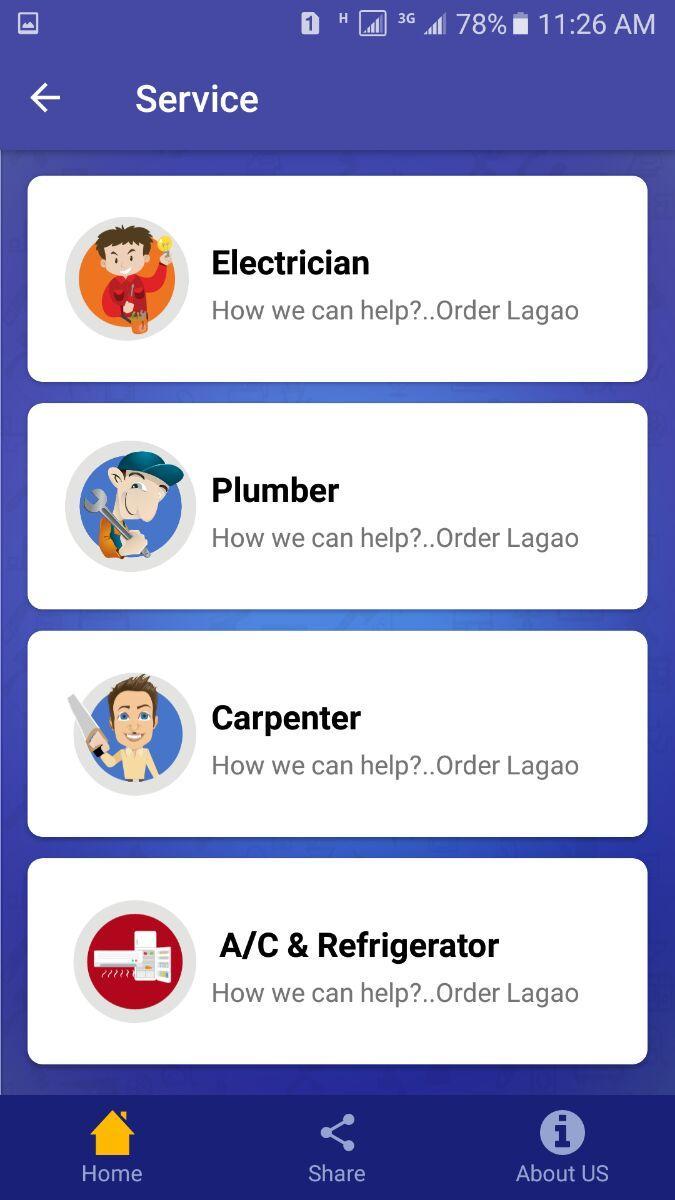Open the Electrician service card
This screenshot has width=675, height=1200.
337,279
